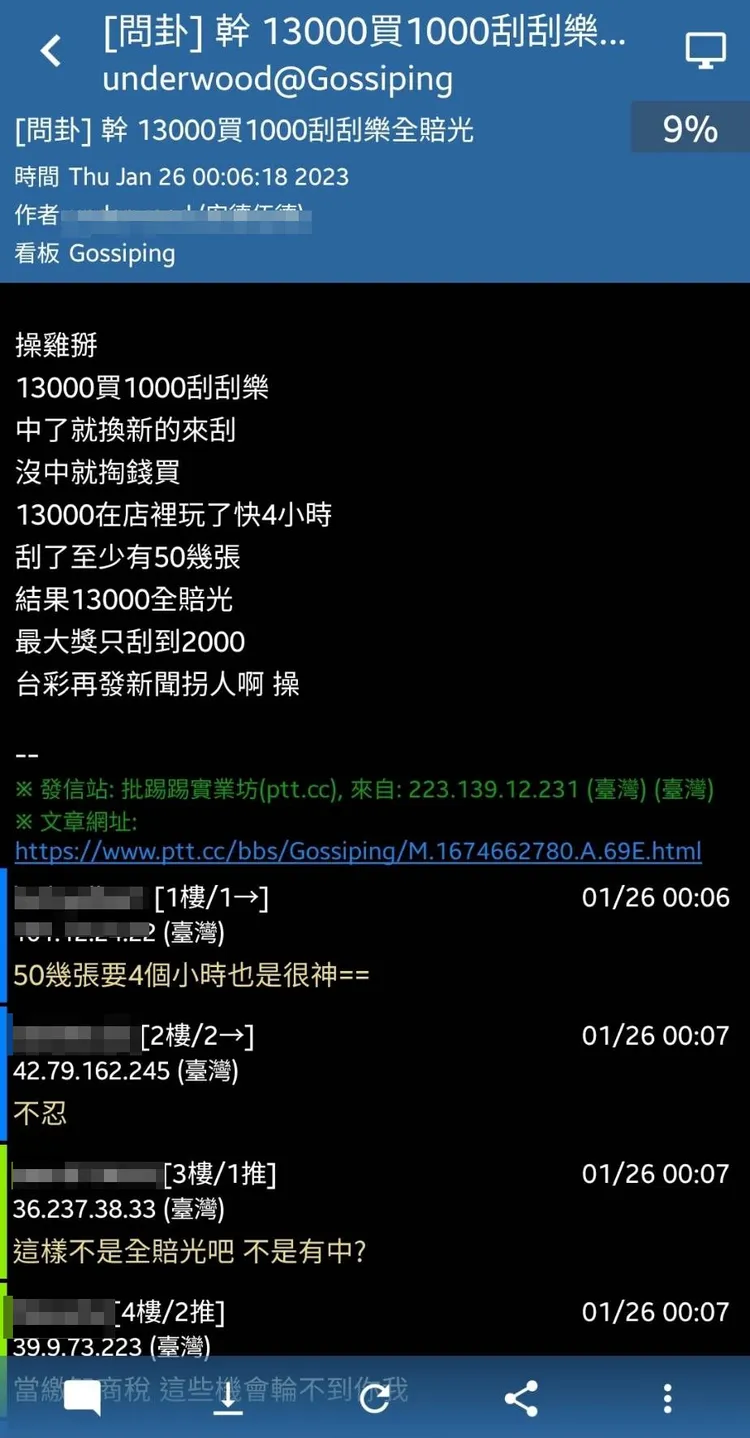
Task: Tap the comment '50幾張要4個小時也是很神=='
Action: [x=195, y=973]
